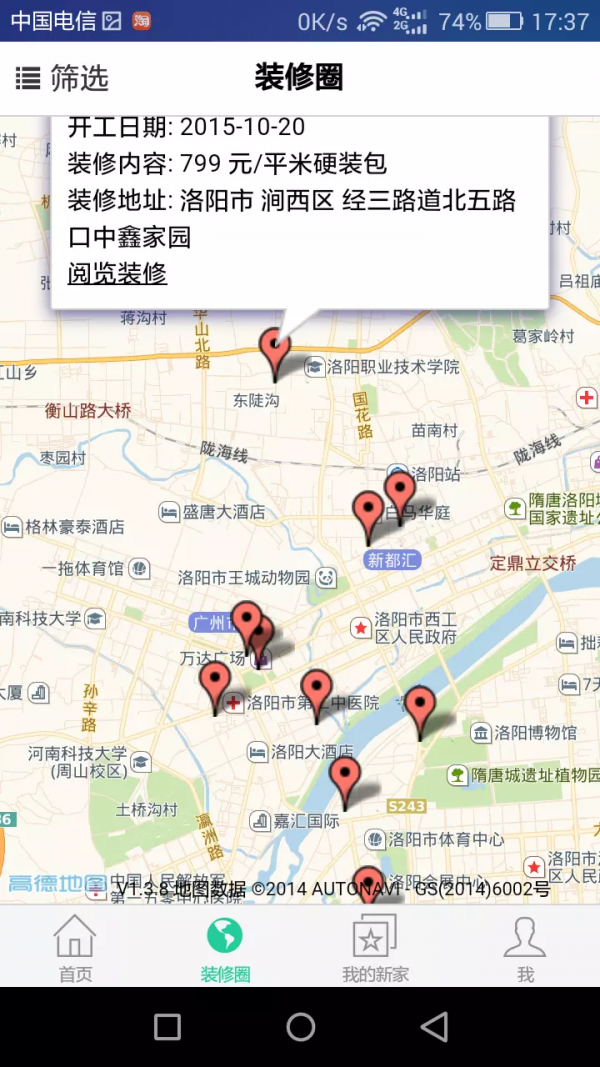Open the 阅览装修 link in the popup
Viewport: 600px width, 1067px height.
(x=117, y=274)
